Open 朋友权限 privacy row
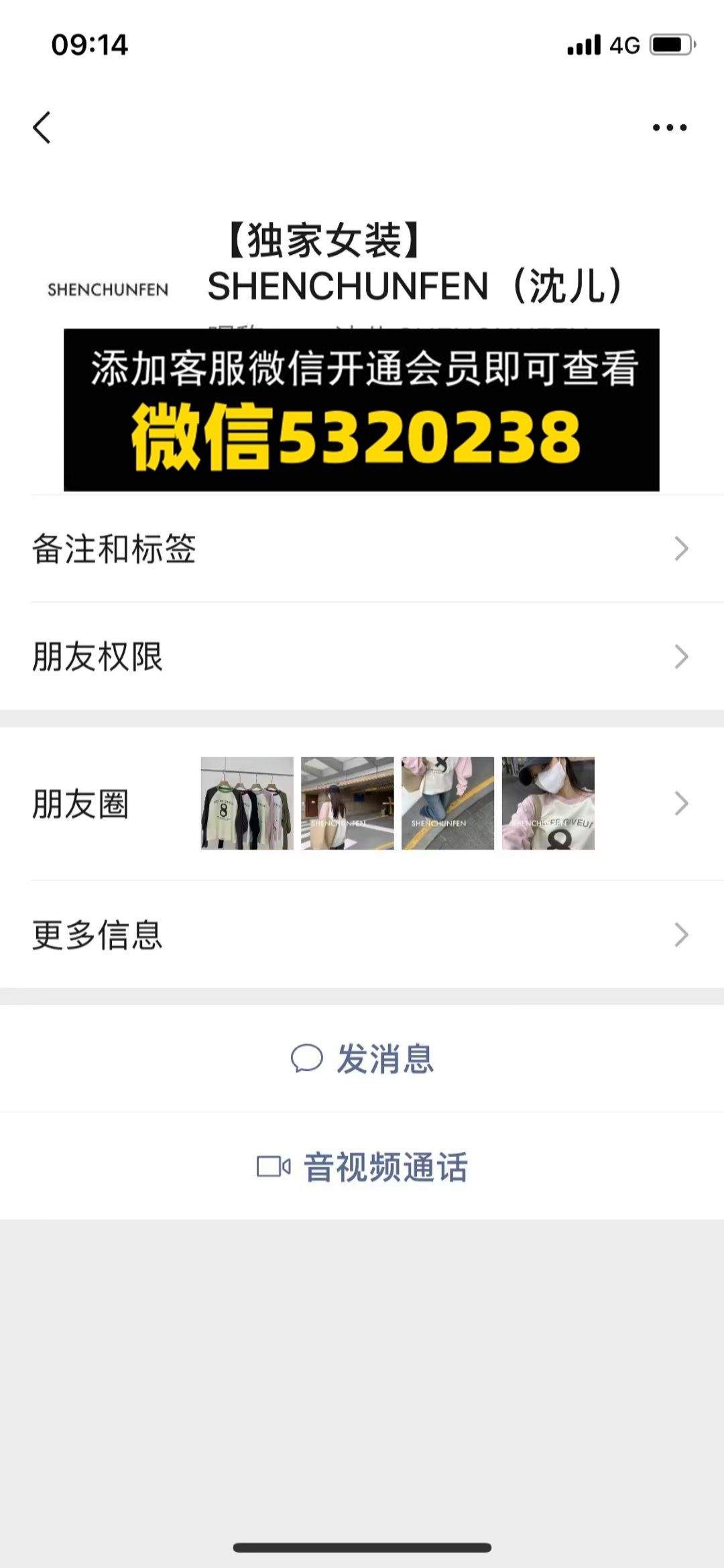The image size is (724, 1568). 362,657
